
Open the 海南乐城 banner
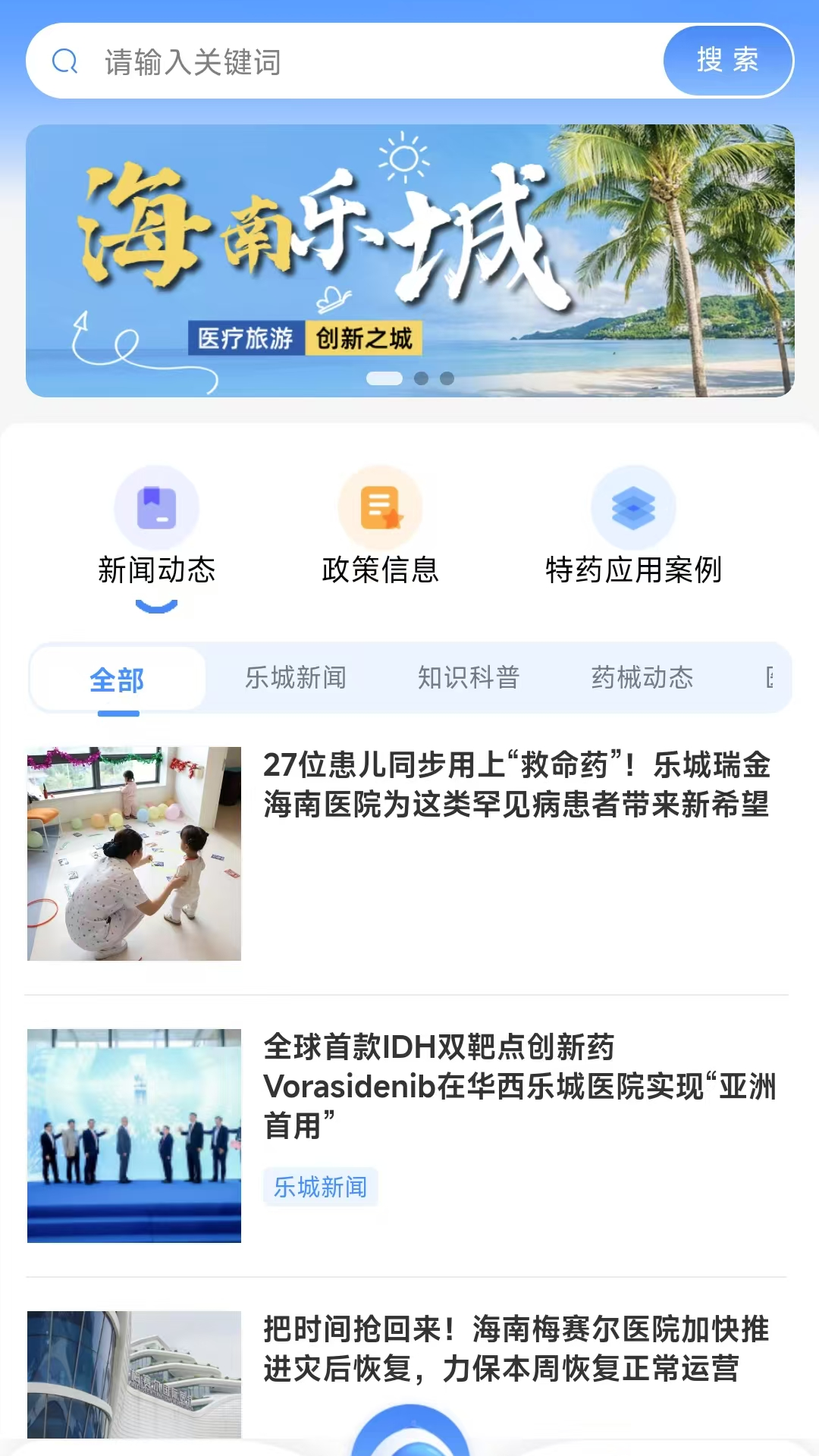409,260
